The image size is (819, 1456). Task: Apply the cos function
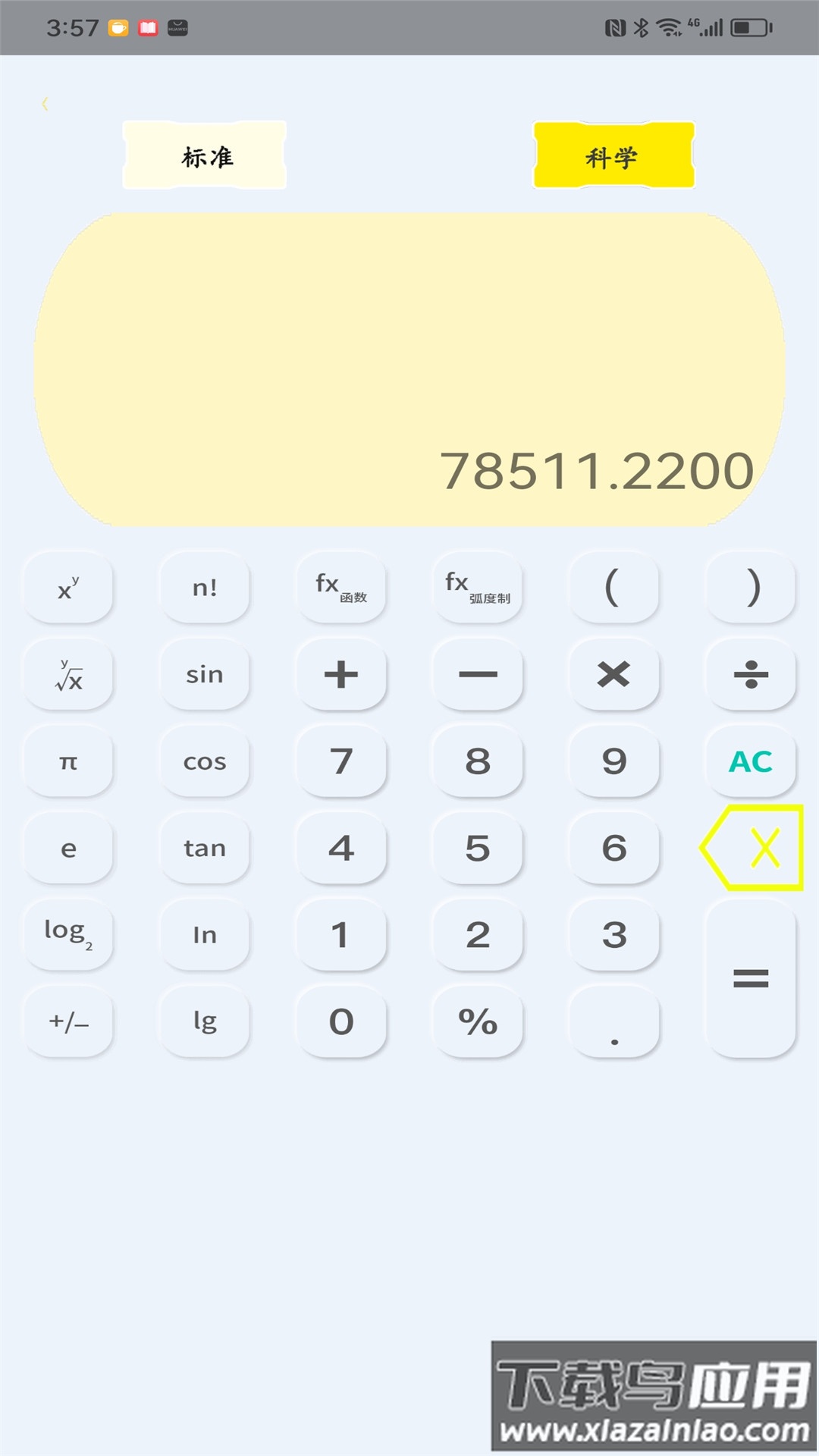(x=204, y=761)
